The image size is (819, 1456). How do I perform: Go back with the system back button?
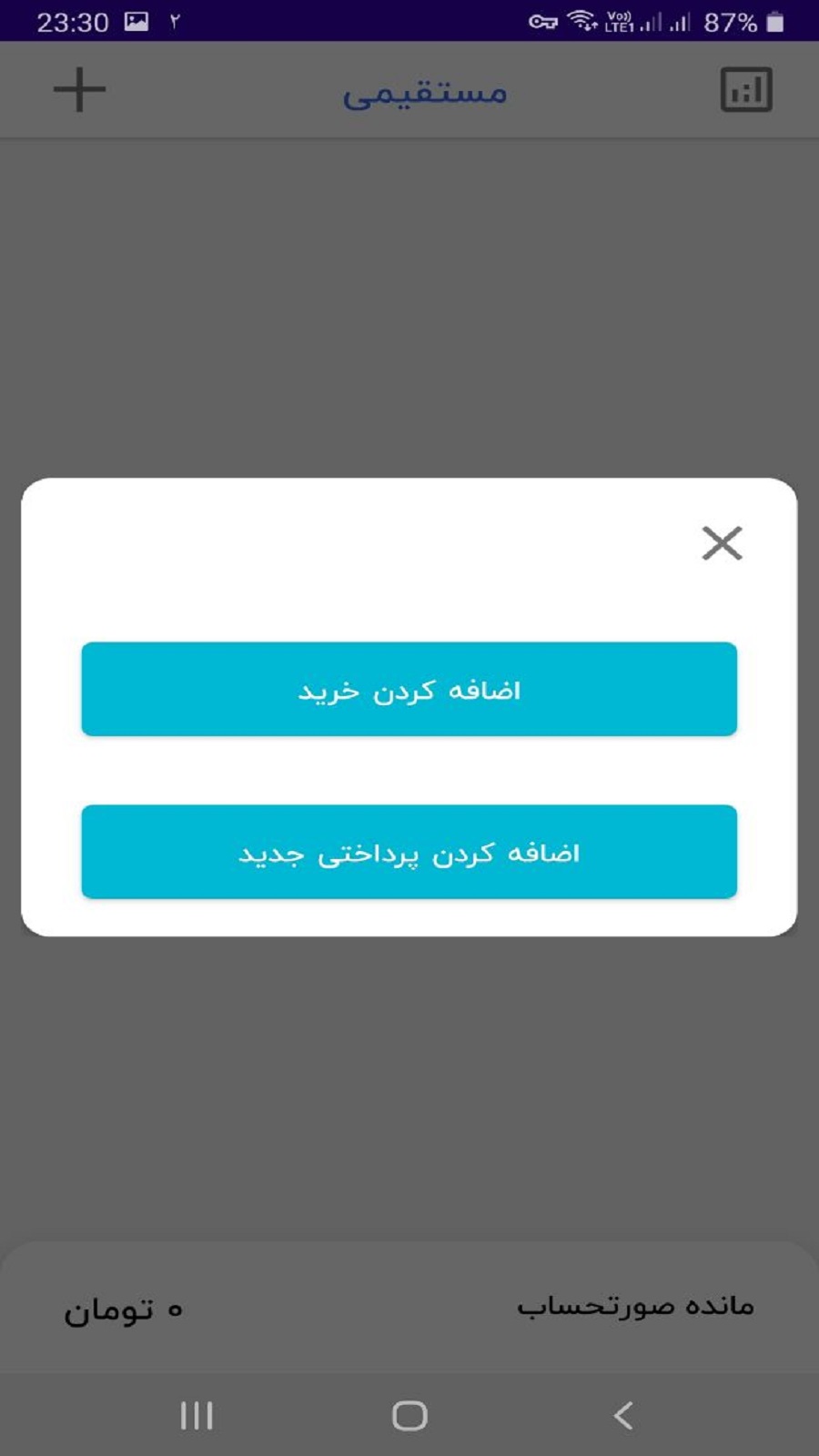click(623, 1415)
